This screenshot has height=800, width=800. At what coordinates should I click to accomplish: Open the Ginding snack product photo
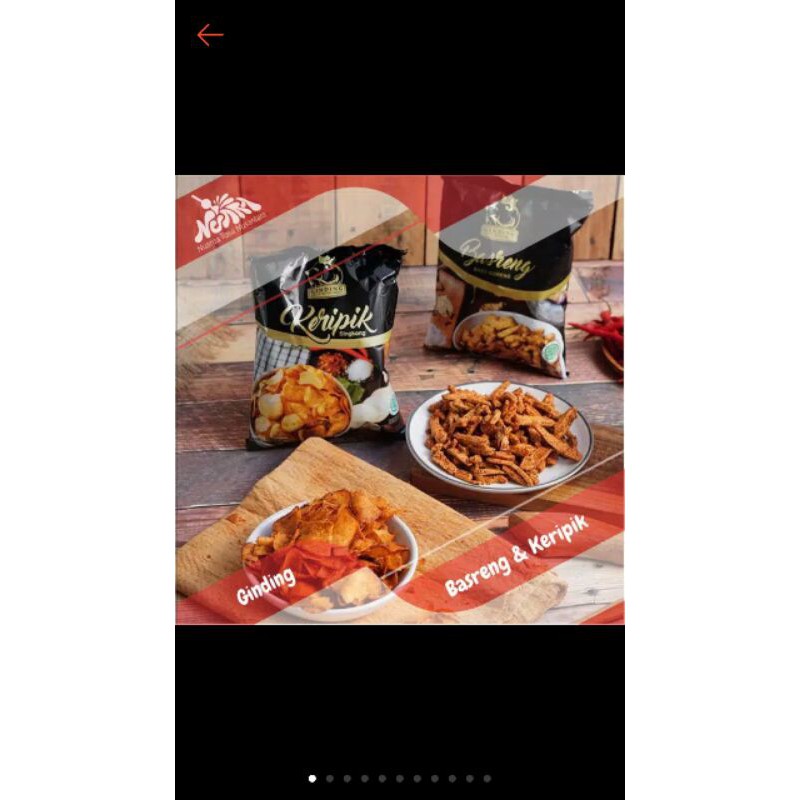tap(400, 399)
